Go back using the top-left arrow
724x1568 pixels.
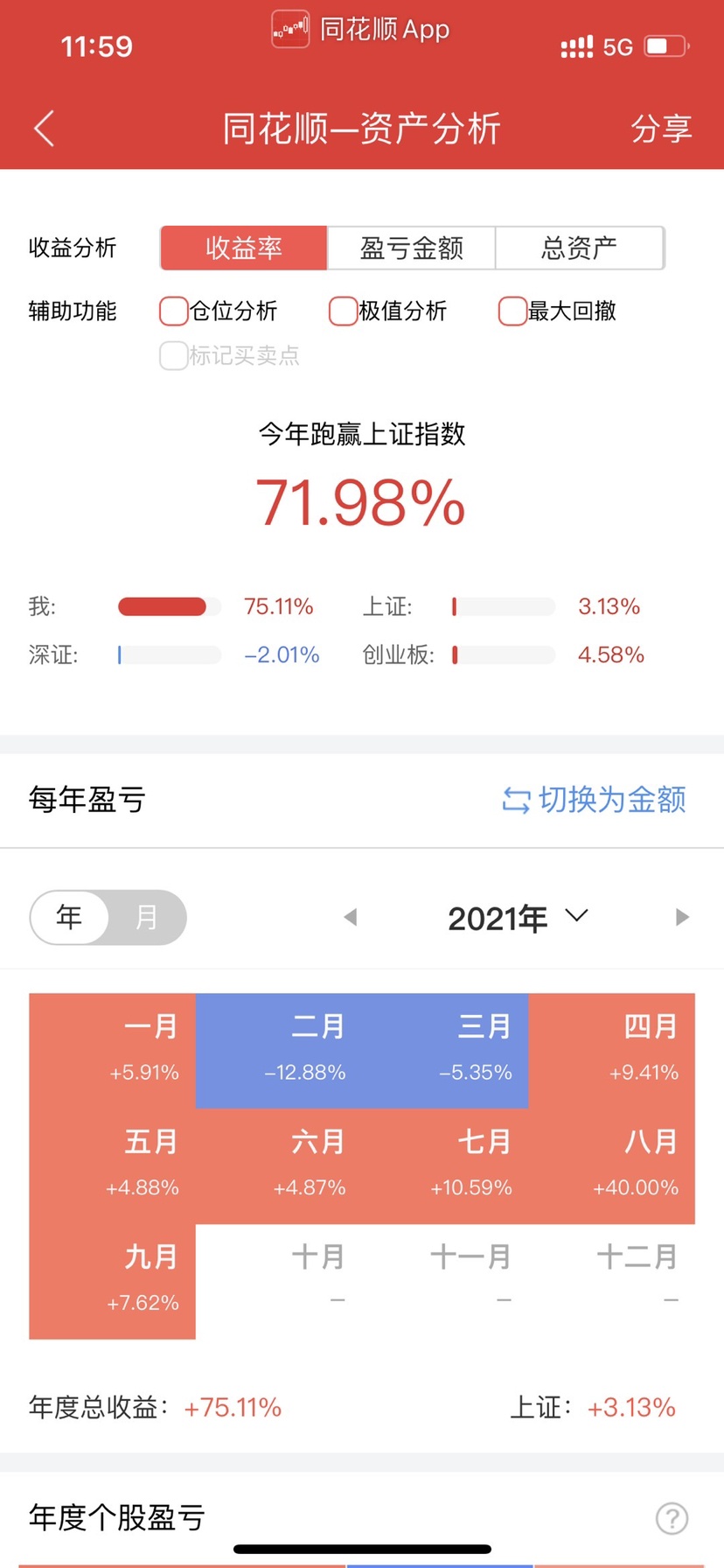pos(45,129)
